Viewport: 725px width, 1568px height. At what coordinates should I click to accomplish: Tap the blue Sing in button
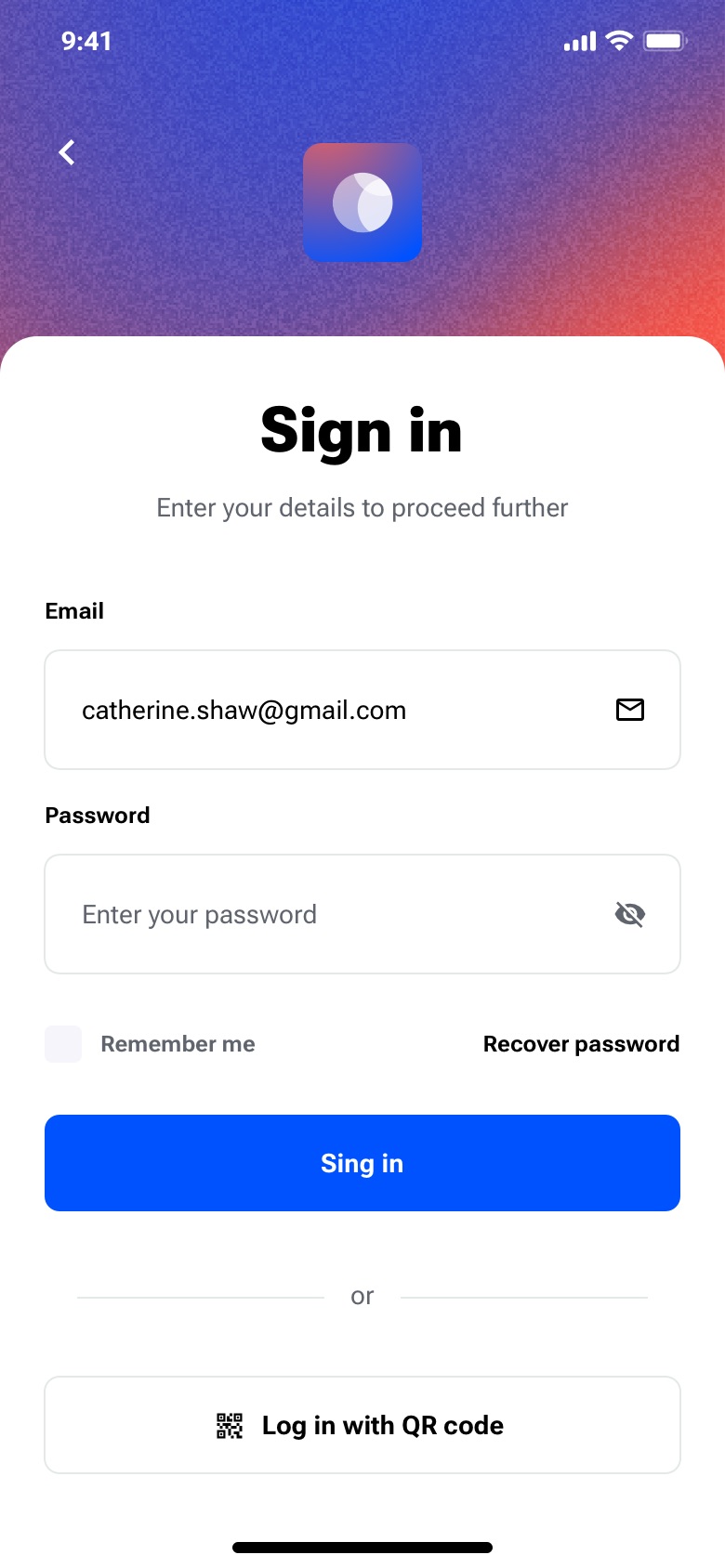coord(362,1163)
